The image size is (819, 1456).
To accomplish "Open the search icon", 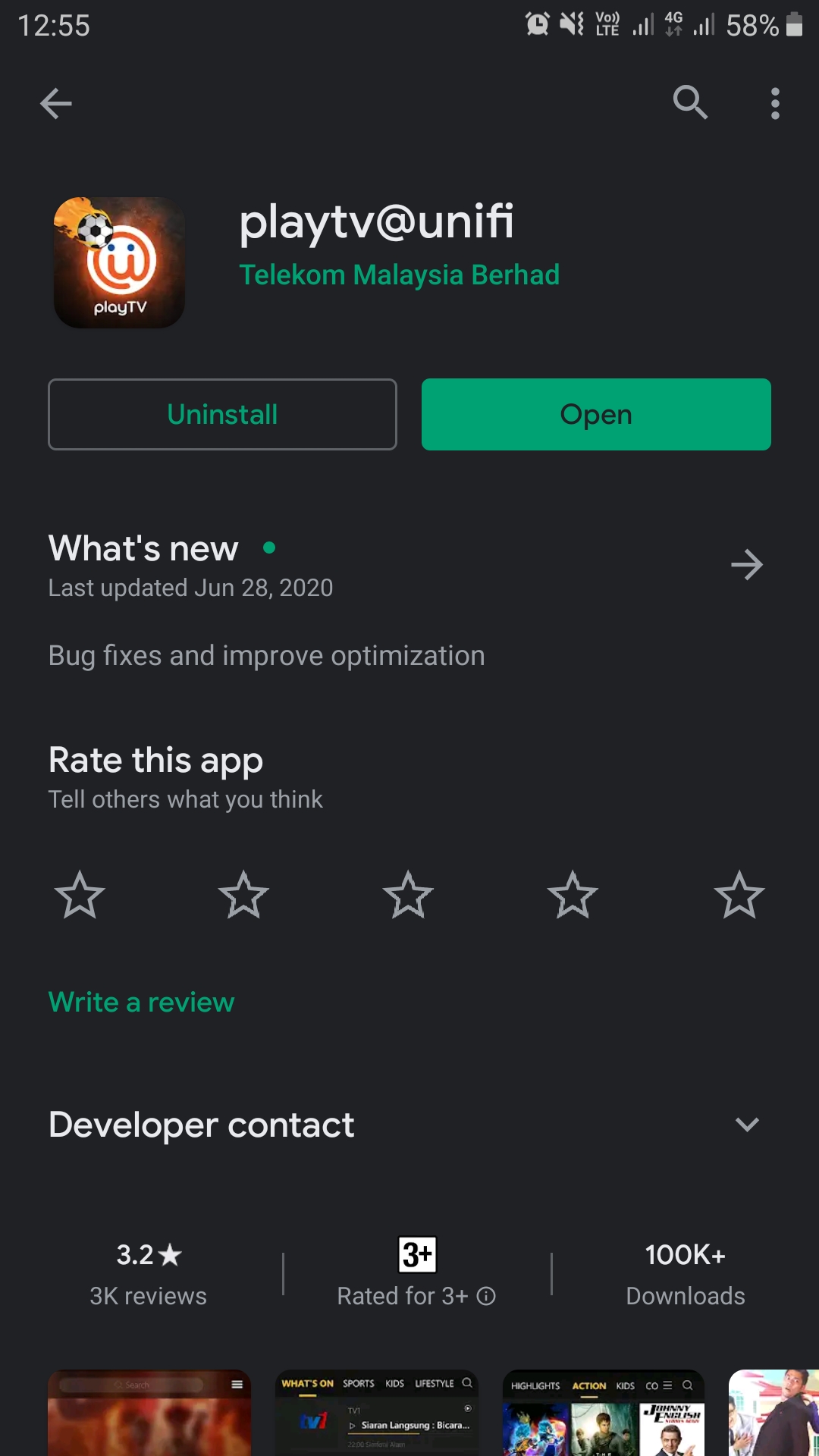I will (x=690, y=102).
